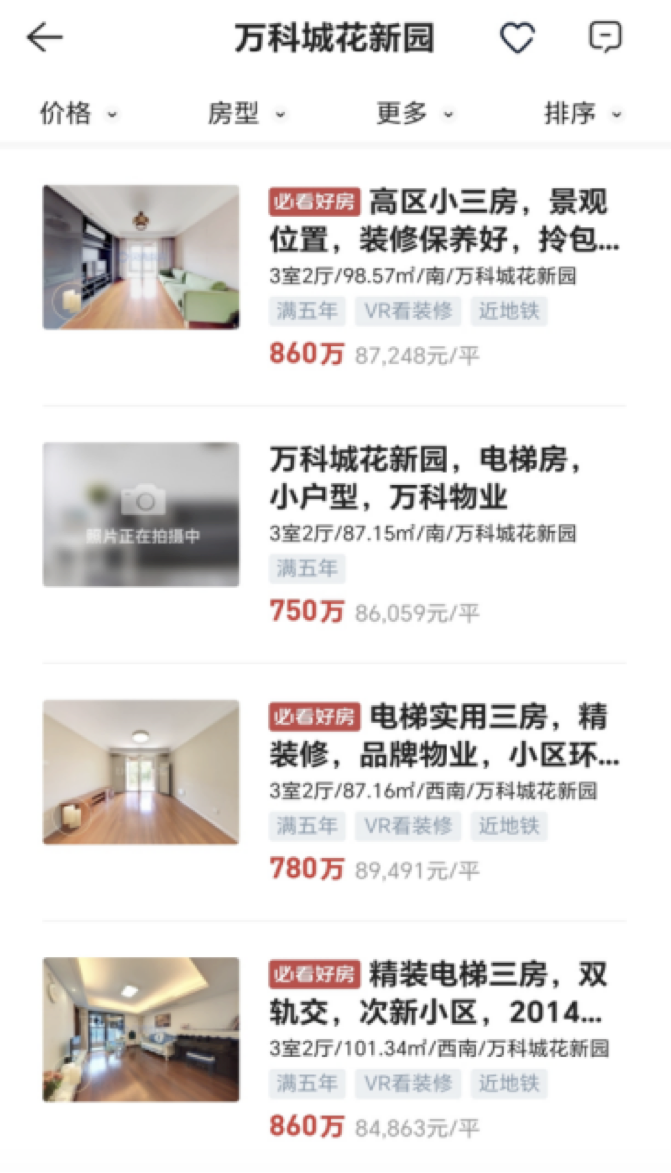Go back using the arrow icon

coord(45,38)
